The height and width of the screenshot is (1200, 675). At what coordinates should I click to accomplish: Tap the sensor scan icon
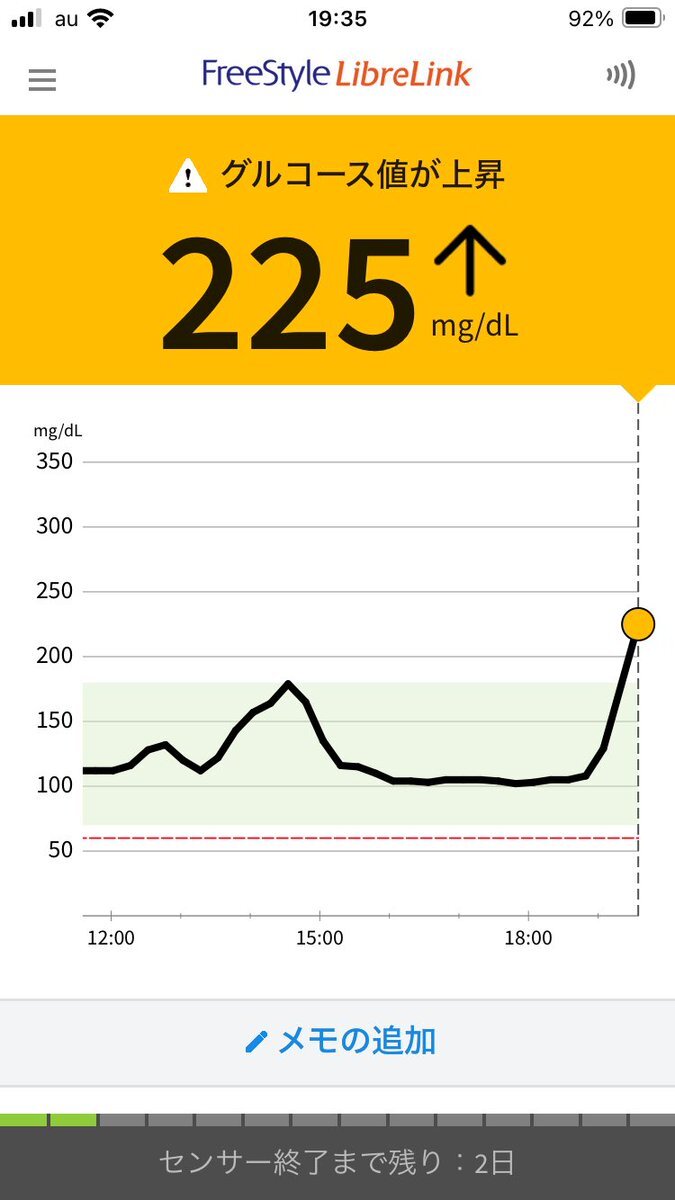[x=621, y=76]
